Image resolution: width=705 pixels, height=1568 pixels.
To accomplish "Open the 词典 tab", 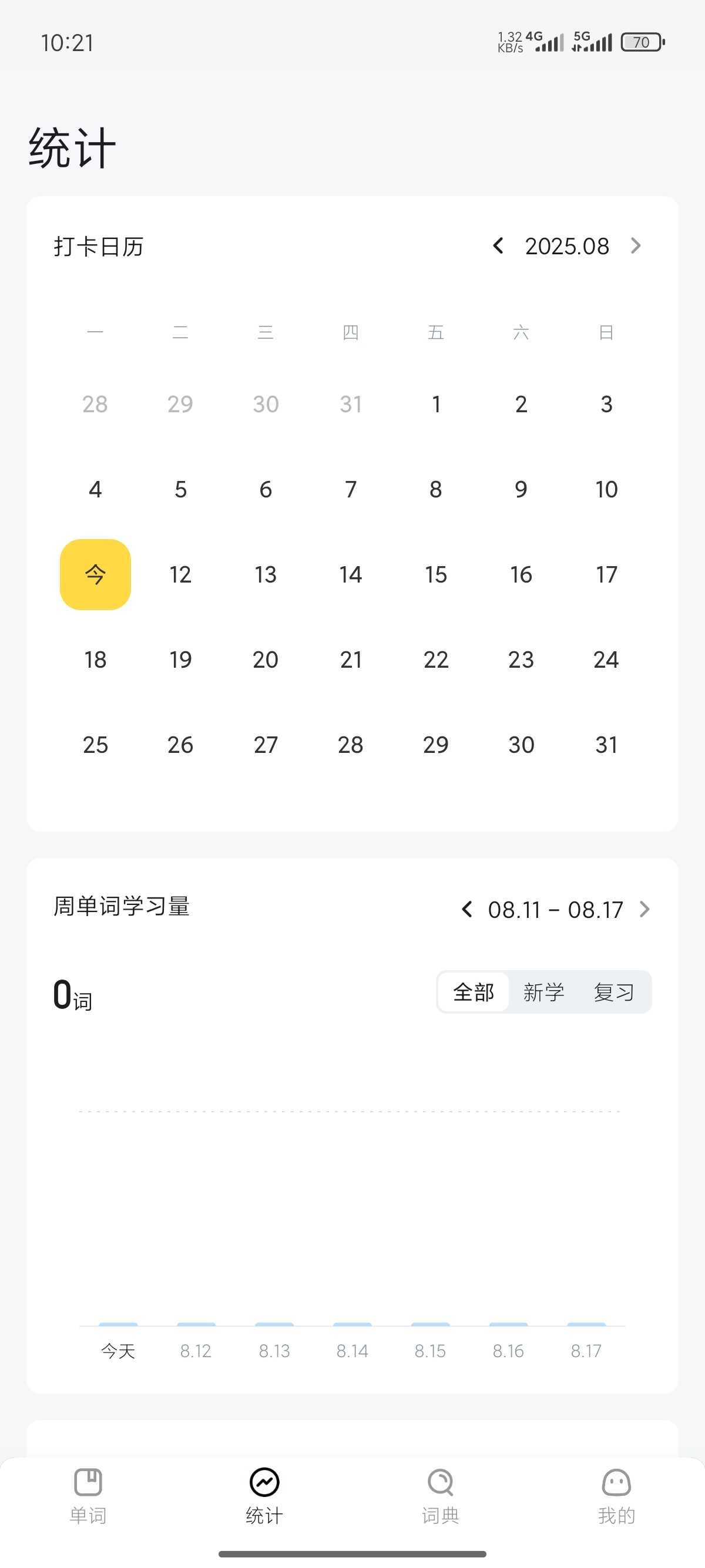I will pos(440,1496).
